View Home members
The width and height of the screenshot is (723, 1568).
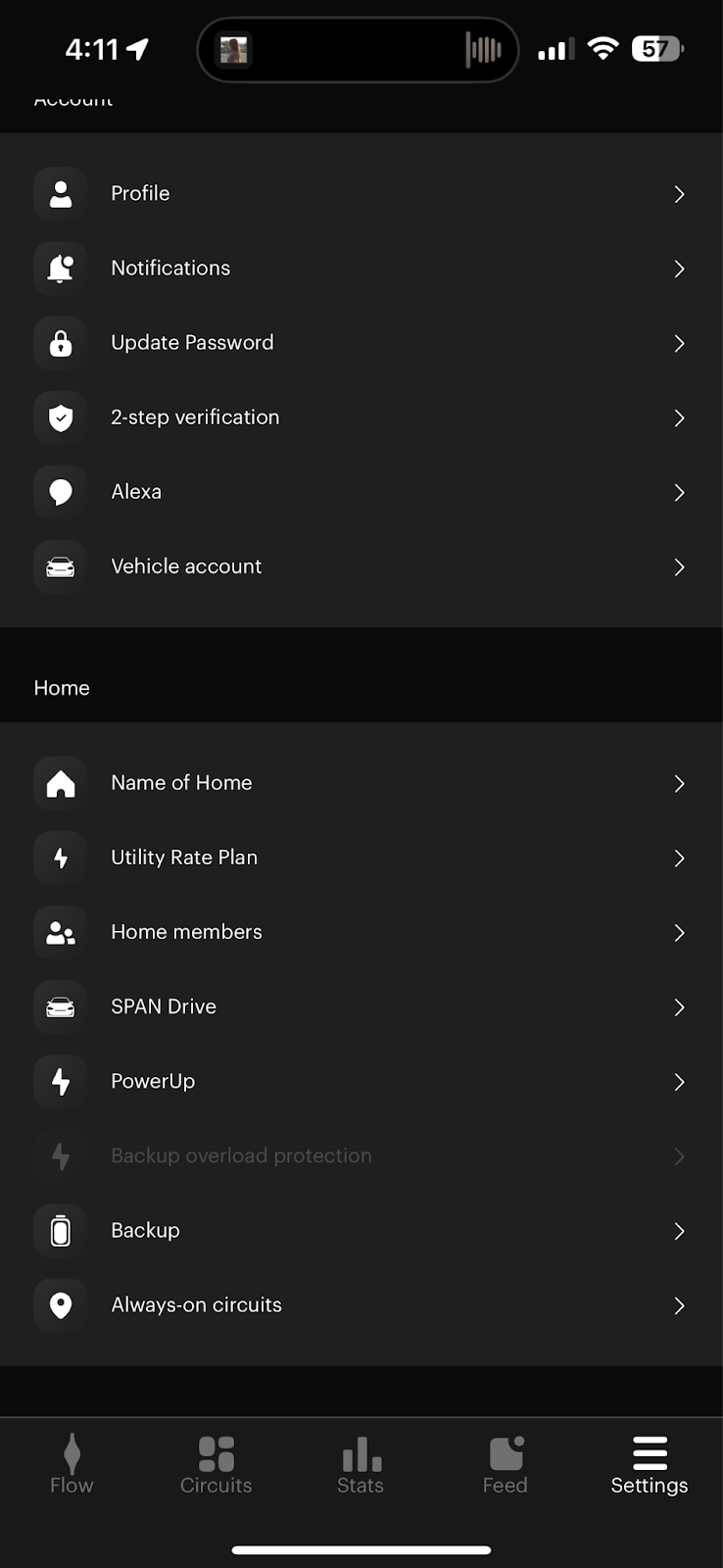point(361,932)
